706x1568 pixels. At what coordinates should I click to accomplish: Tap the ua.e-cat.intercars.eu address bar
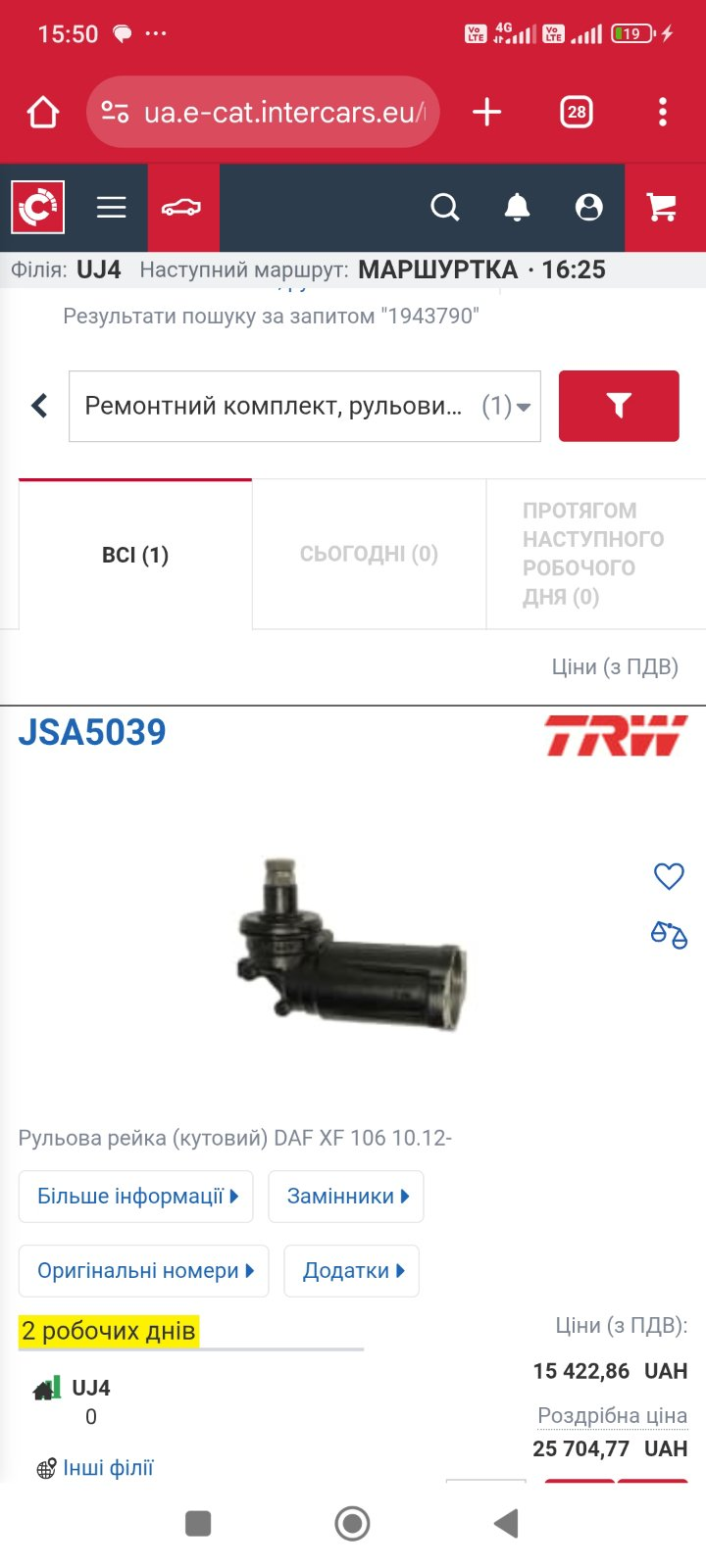coord(263,113)
